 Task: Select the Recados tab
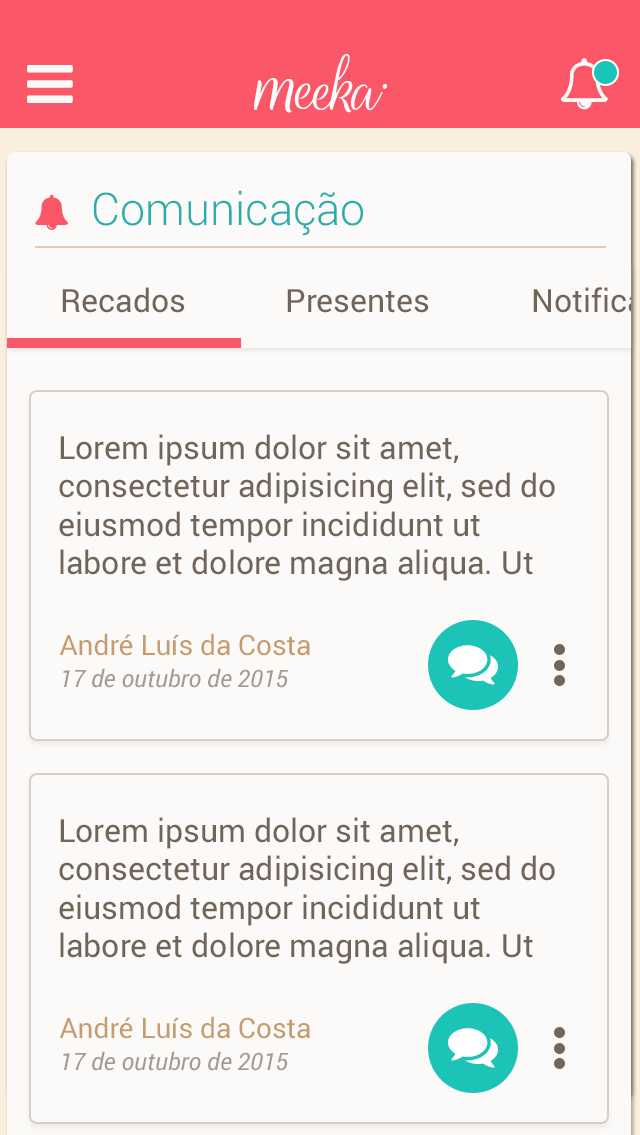point(123,301)
